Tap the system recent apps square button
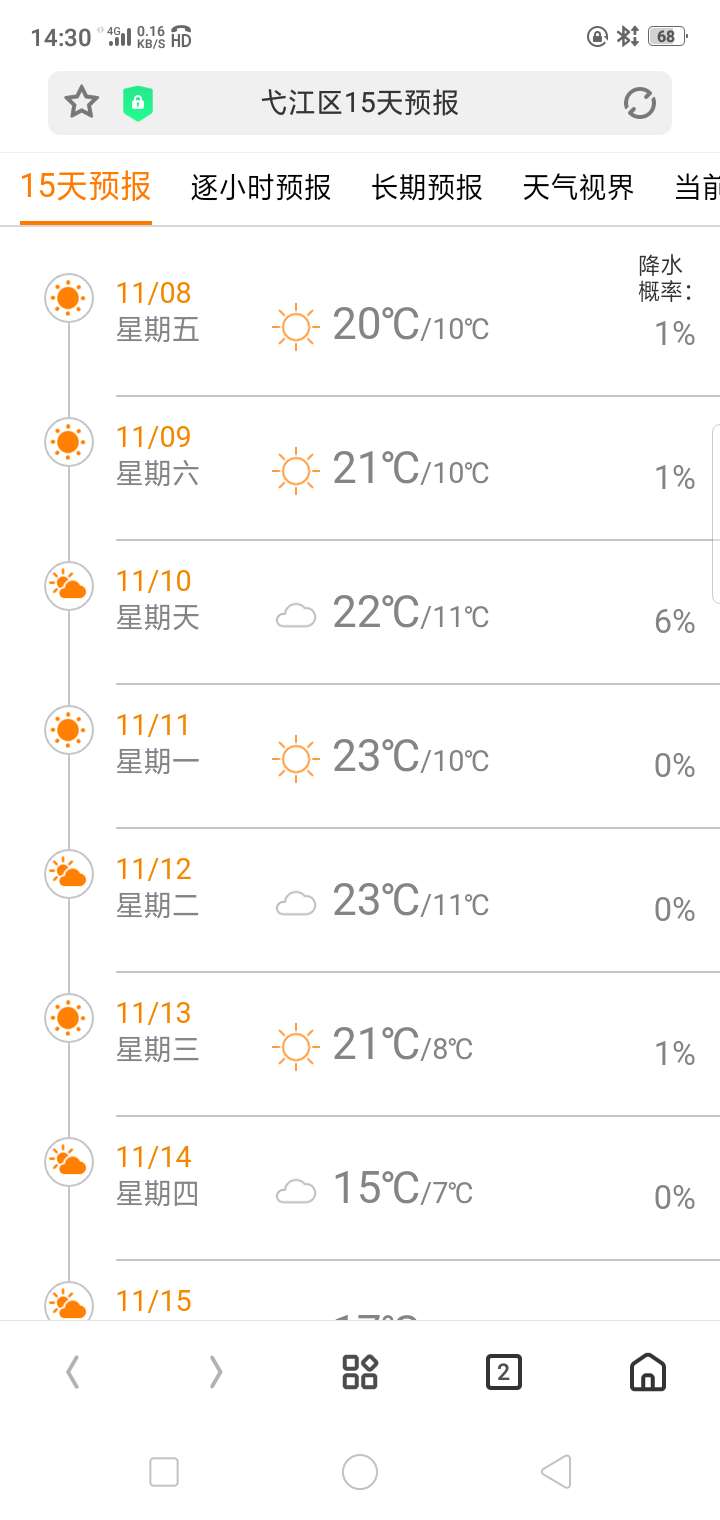The image size is (720, 1520). pos(164,1472)
